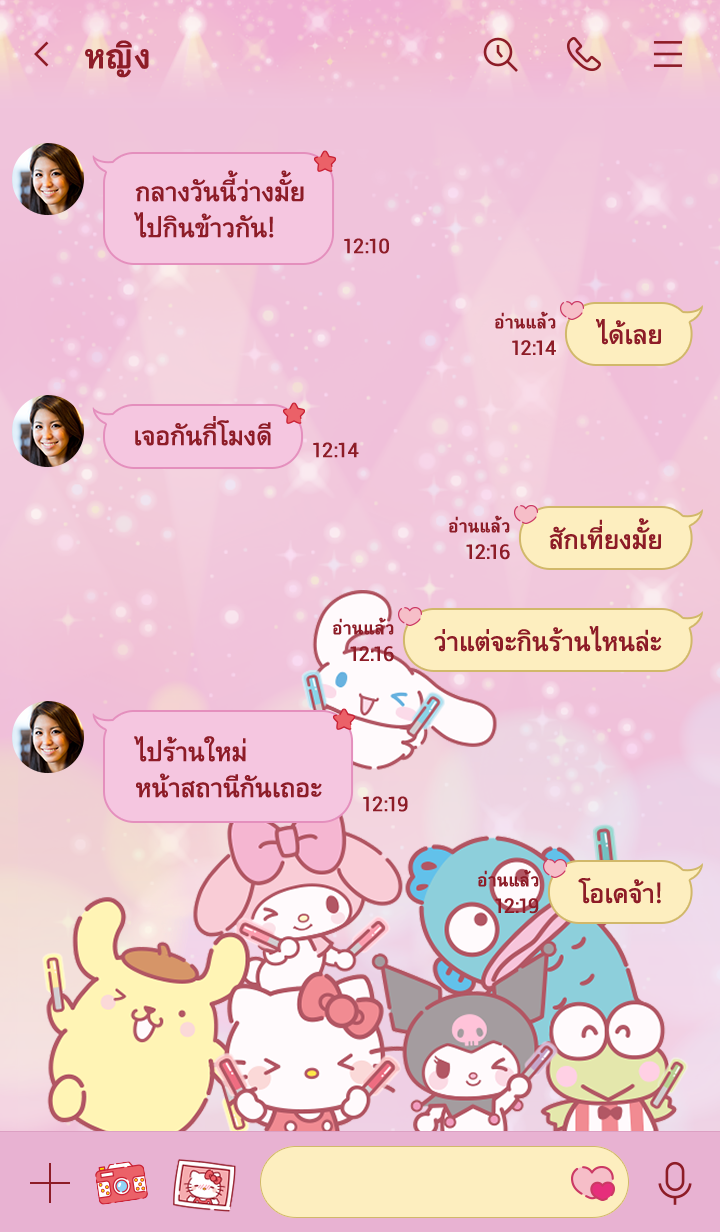This screenshot has width=720, height=1232.
Task: Open the sticker and emoji picker
Action: 593,1183
